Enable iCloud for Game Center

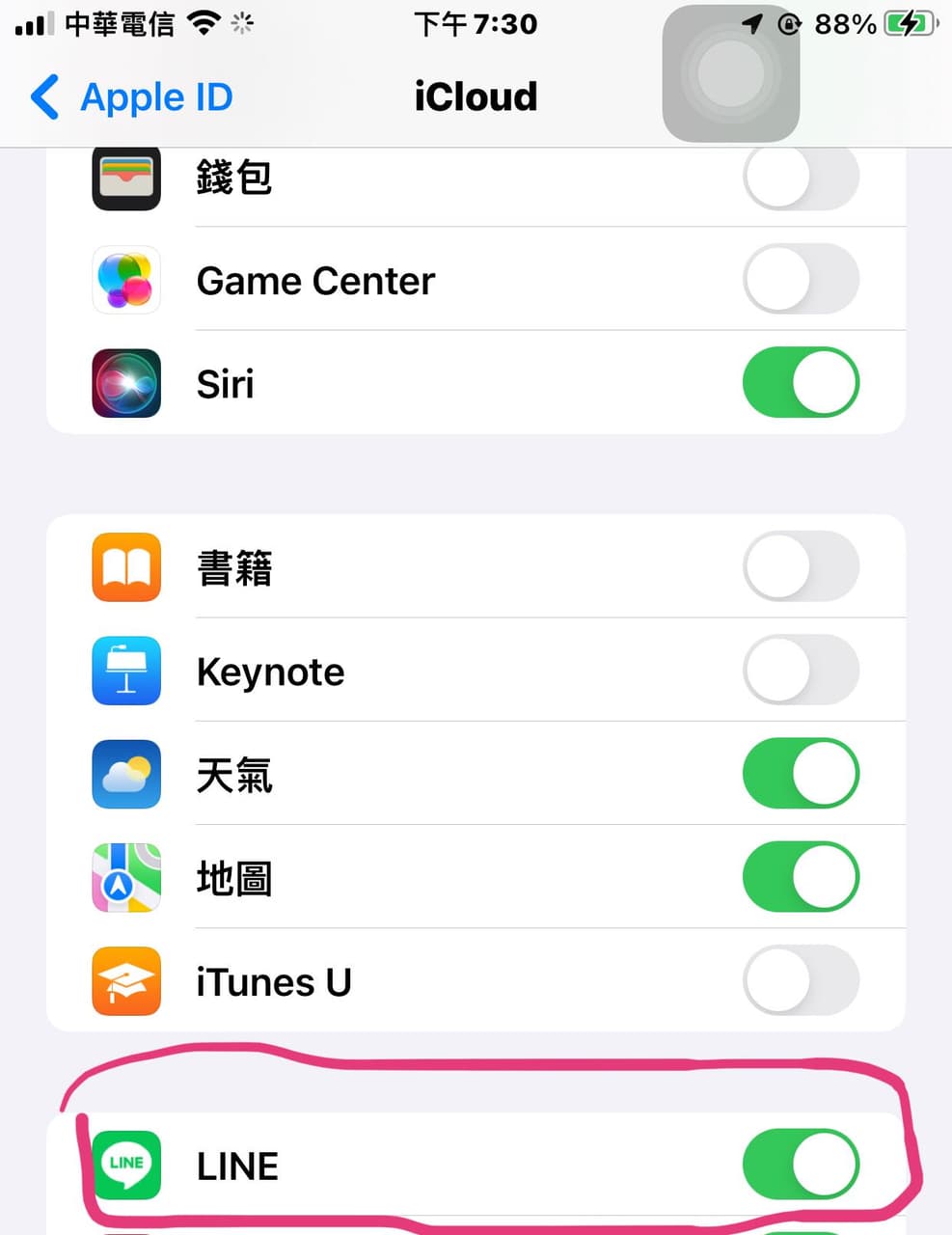coord(801,280)
